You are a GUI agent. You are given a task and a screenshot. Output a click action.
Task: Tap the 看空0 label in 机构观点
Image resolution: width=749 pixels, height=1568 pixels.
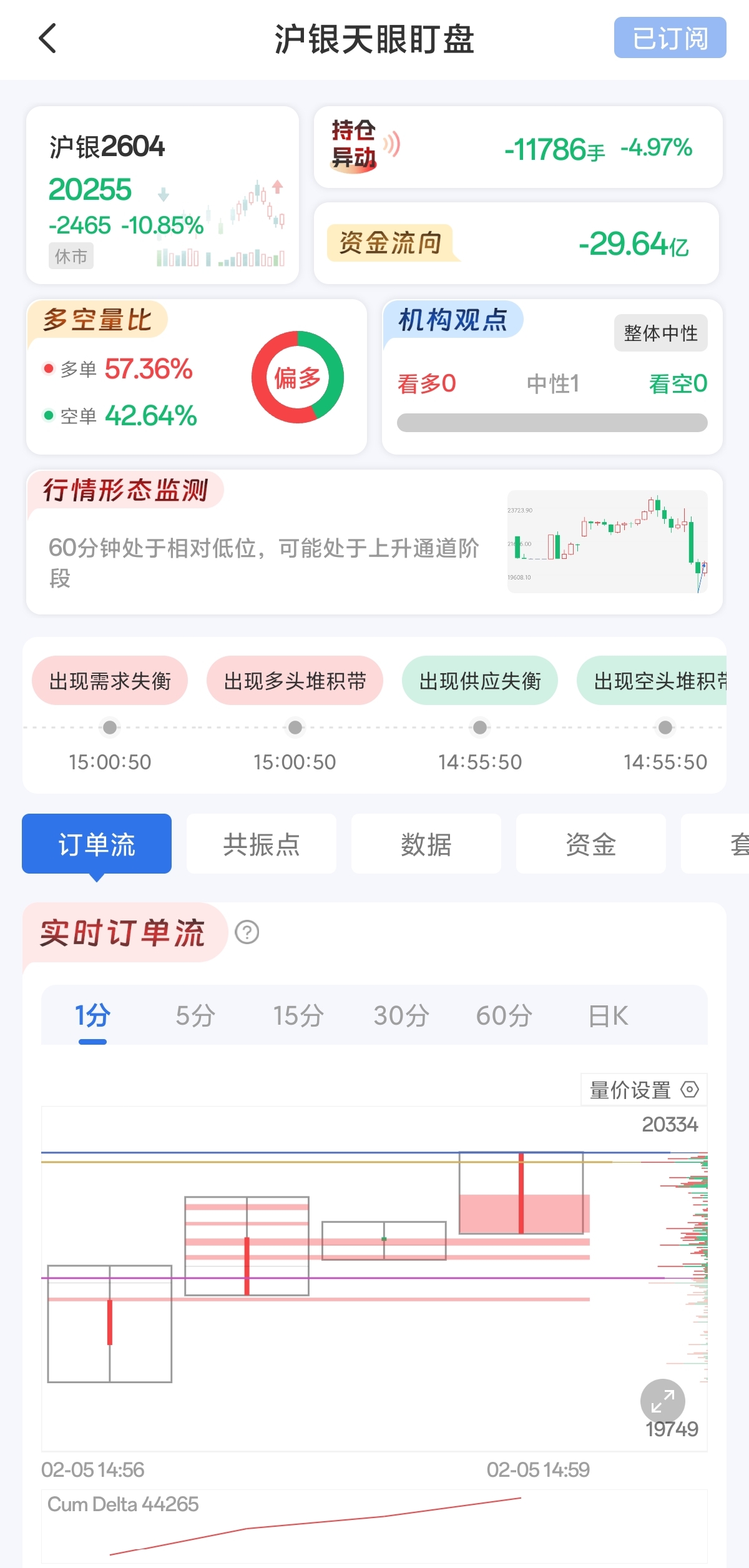point(677,384)
